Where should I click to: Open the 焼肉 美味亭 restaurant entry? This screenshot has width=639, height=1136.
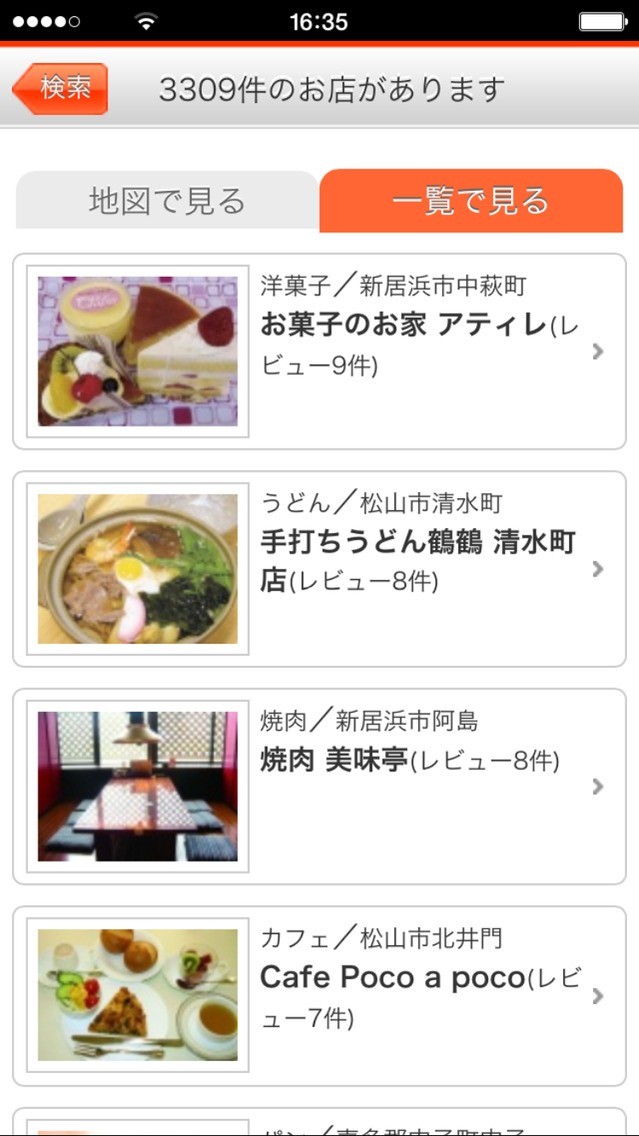[x=319, y=786]
